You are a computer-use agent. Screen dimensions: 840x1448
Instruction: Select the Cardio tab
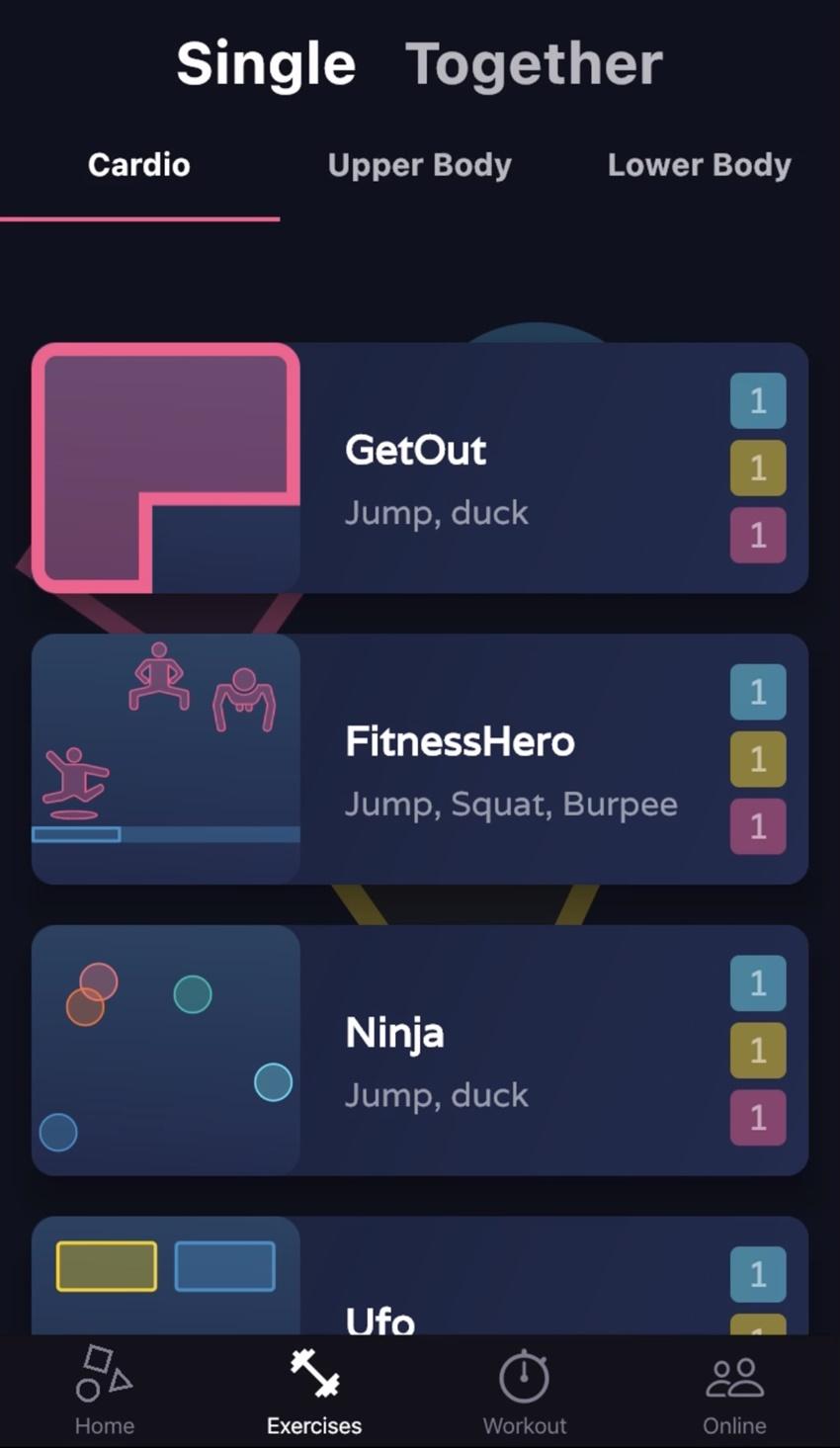139,165
